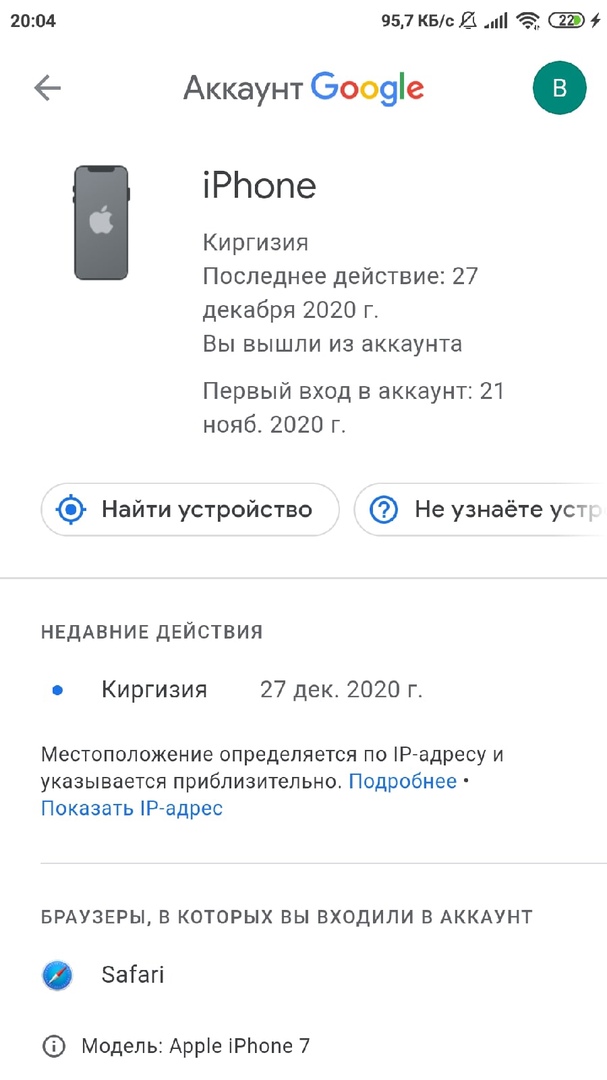Open the Подробнее link
Screen dimensions: 607x1080
(402, 781)
